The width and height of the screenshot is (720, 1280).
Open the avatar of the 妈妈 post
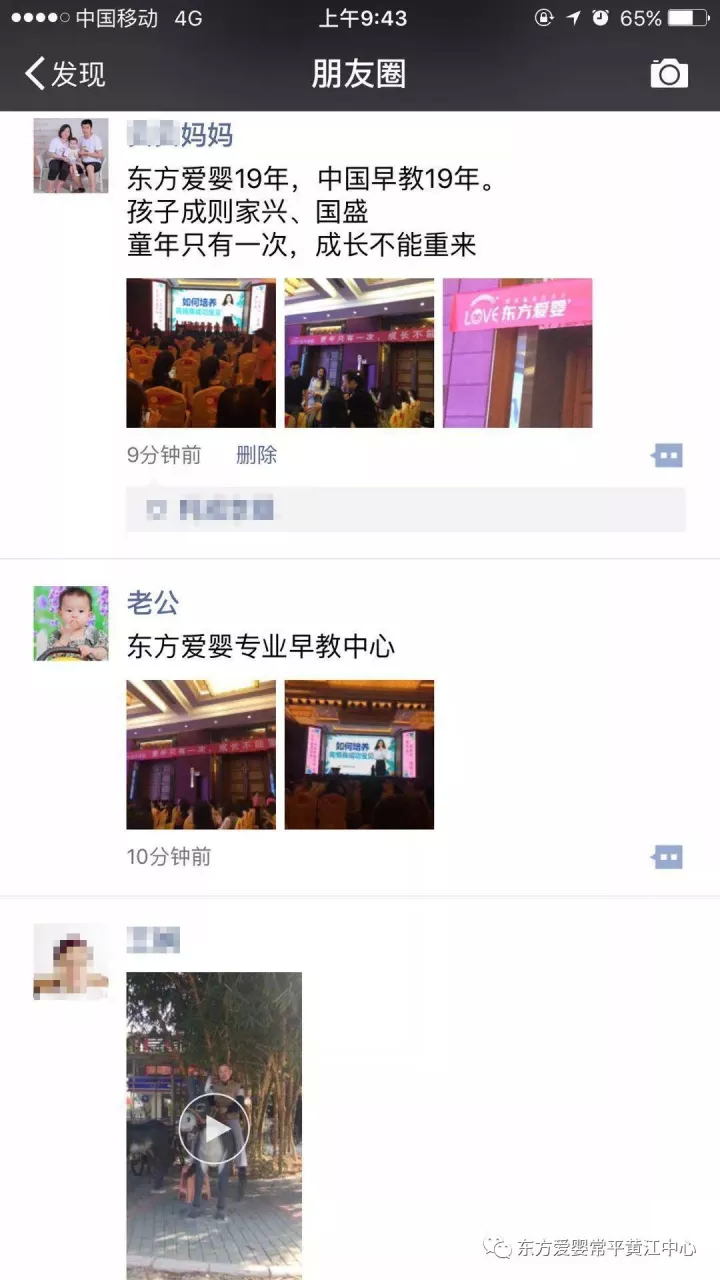point(70,156)
